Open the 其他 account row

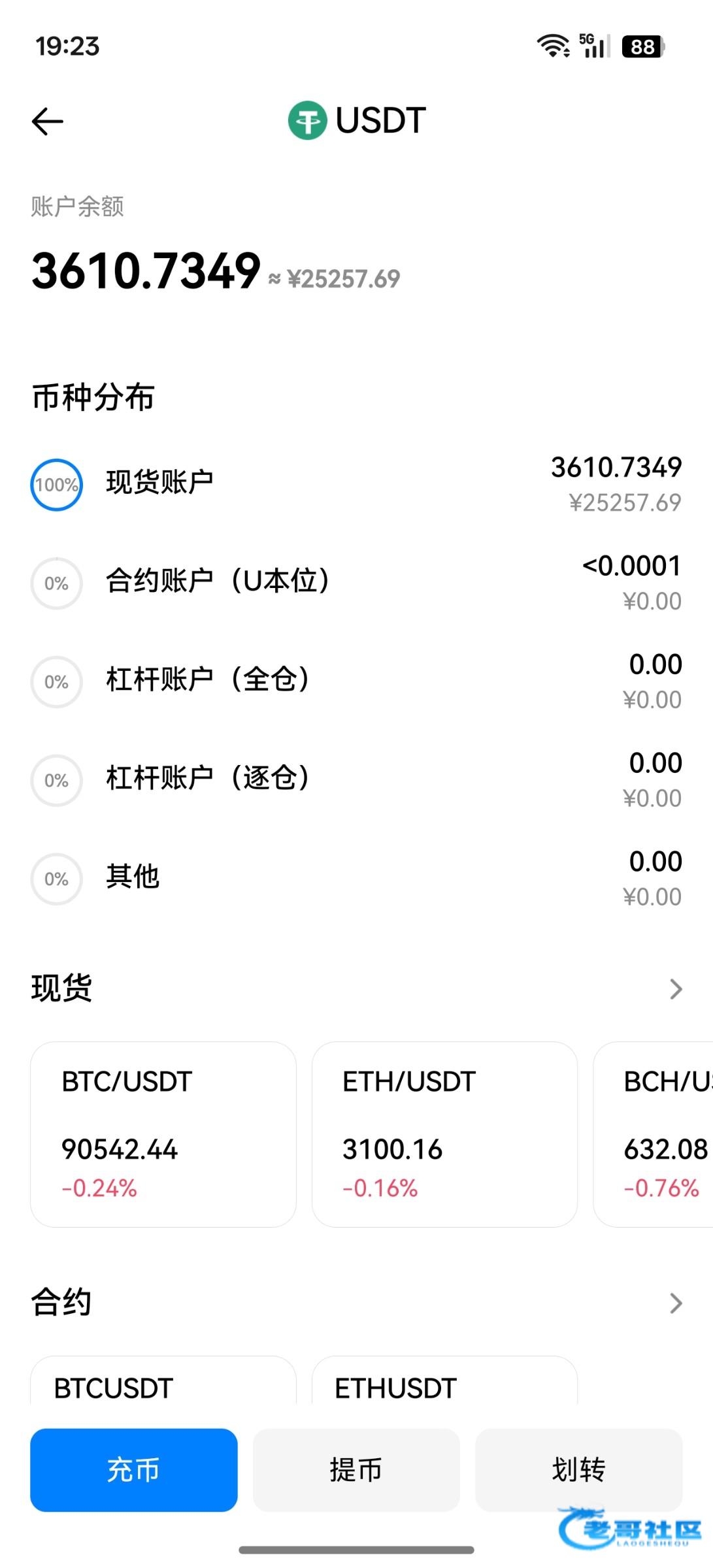[356, 878]
